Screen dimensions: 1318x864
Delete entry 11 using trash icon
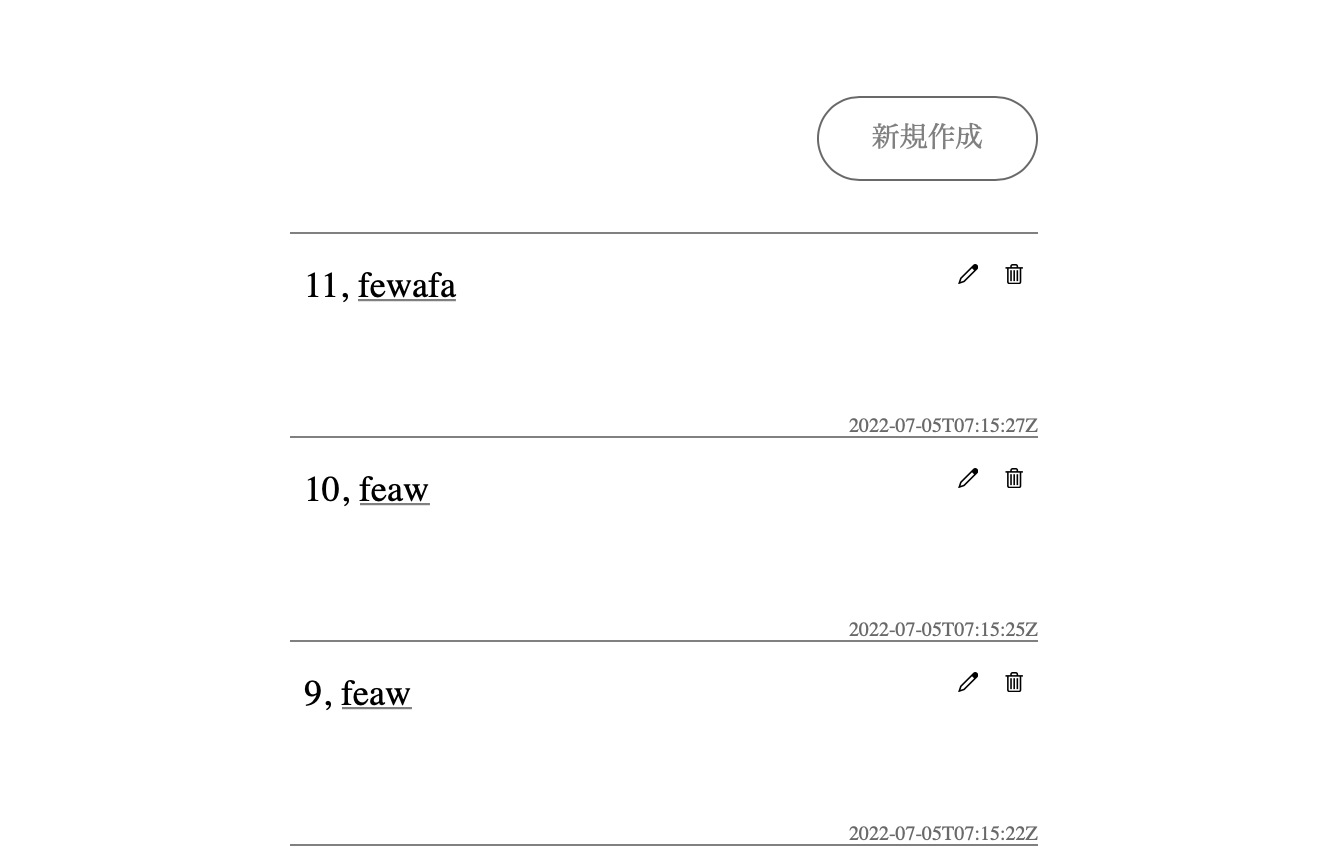coord(1014,274)
